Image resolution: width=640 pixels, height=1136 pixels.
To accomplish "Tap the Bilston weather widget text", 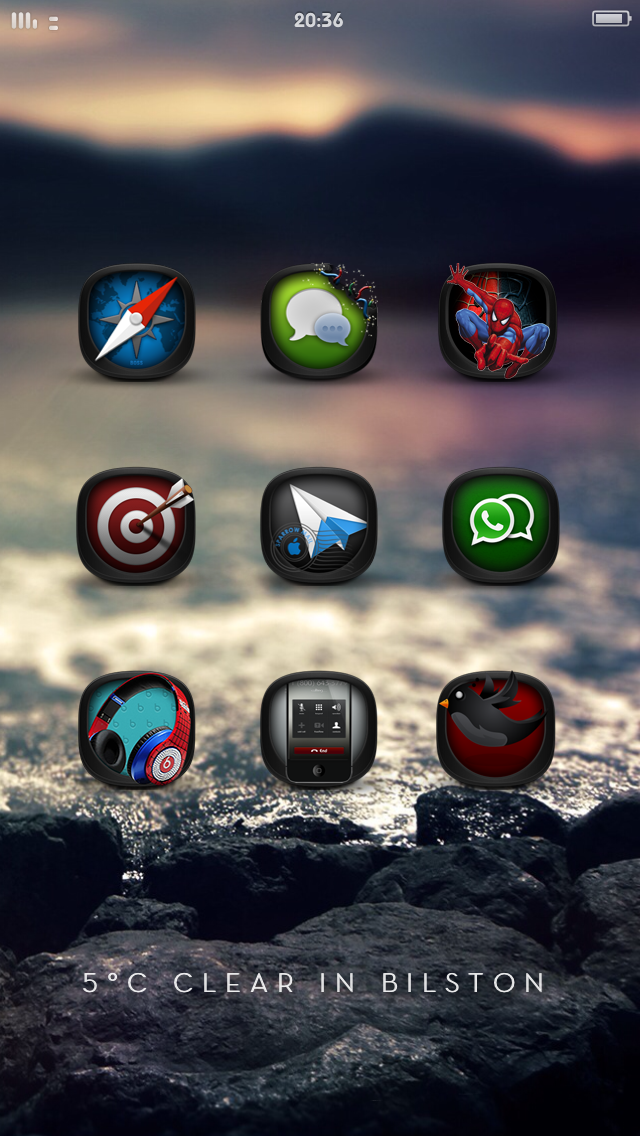I will [x=315, y=982].
